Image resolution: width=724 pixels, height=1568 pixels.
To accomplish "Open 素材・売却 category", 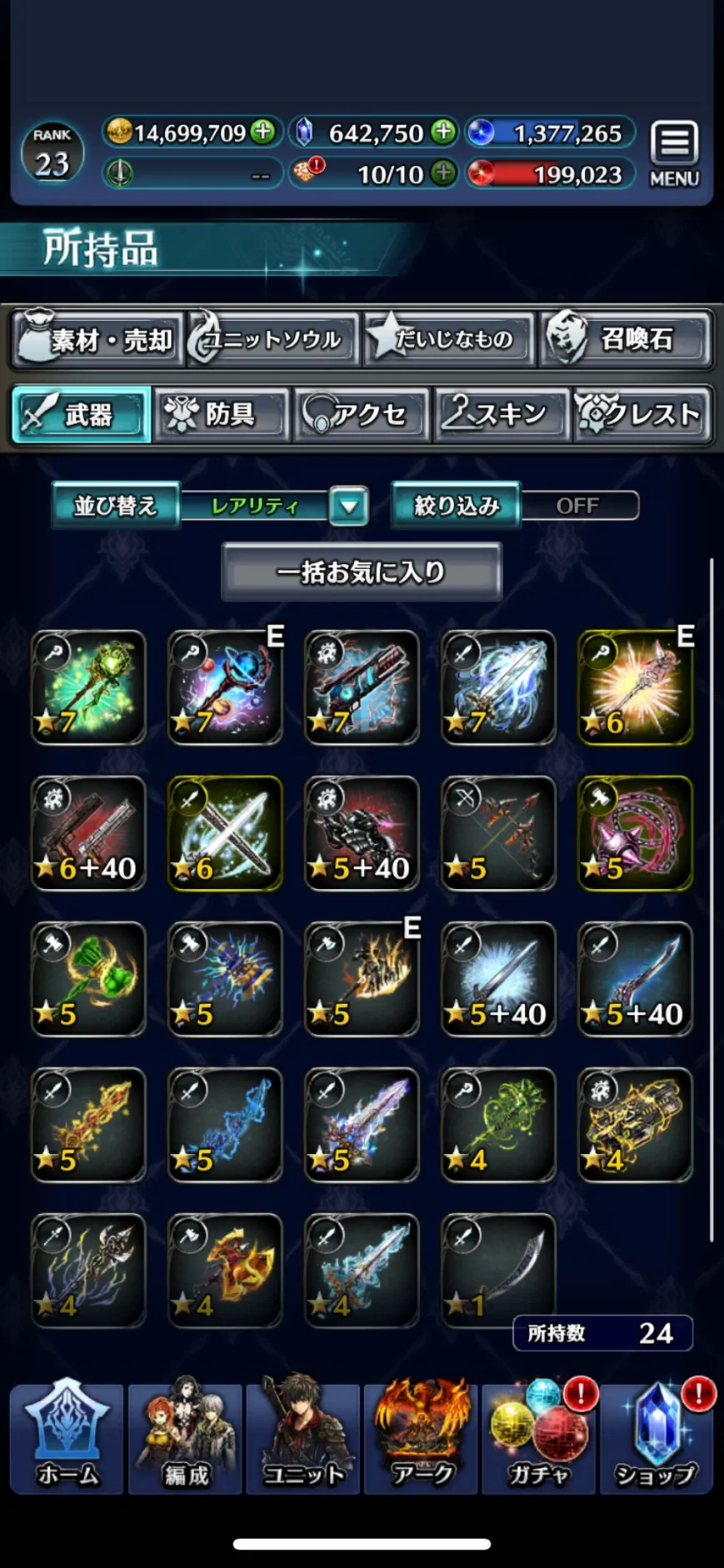I will pyautogui.click(x=97, y=339).
